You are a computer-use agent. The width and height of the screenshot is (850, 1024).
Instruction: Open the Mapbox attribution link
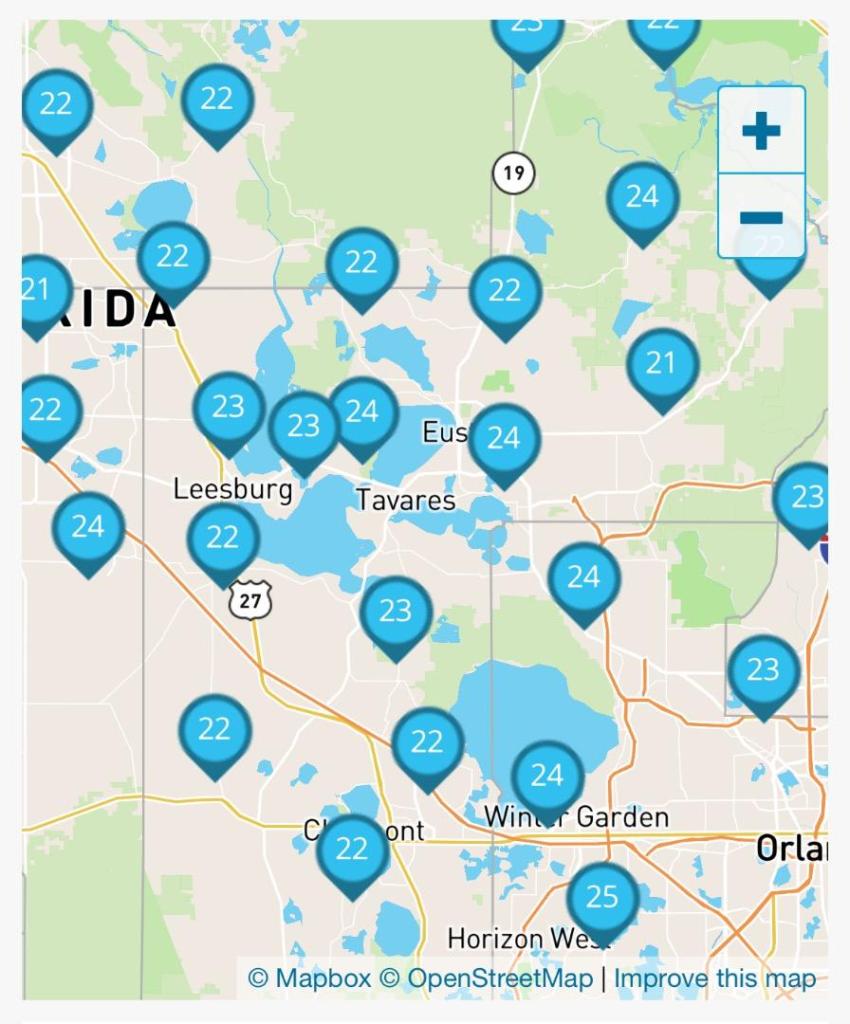click(309, 978)
